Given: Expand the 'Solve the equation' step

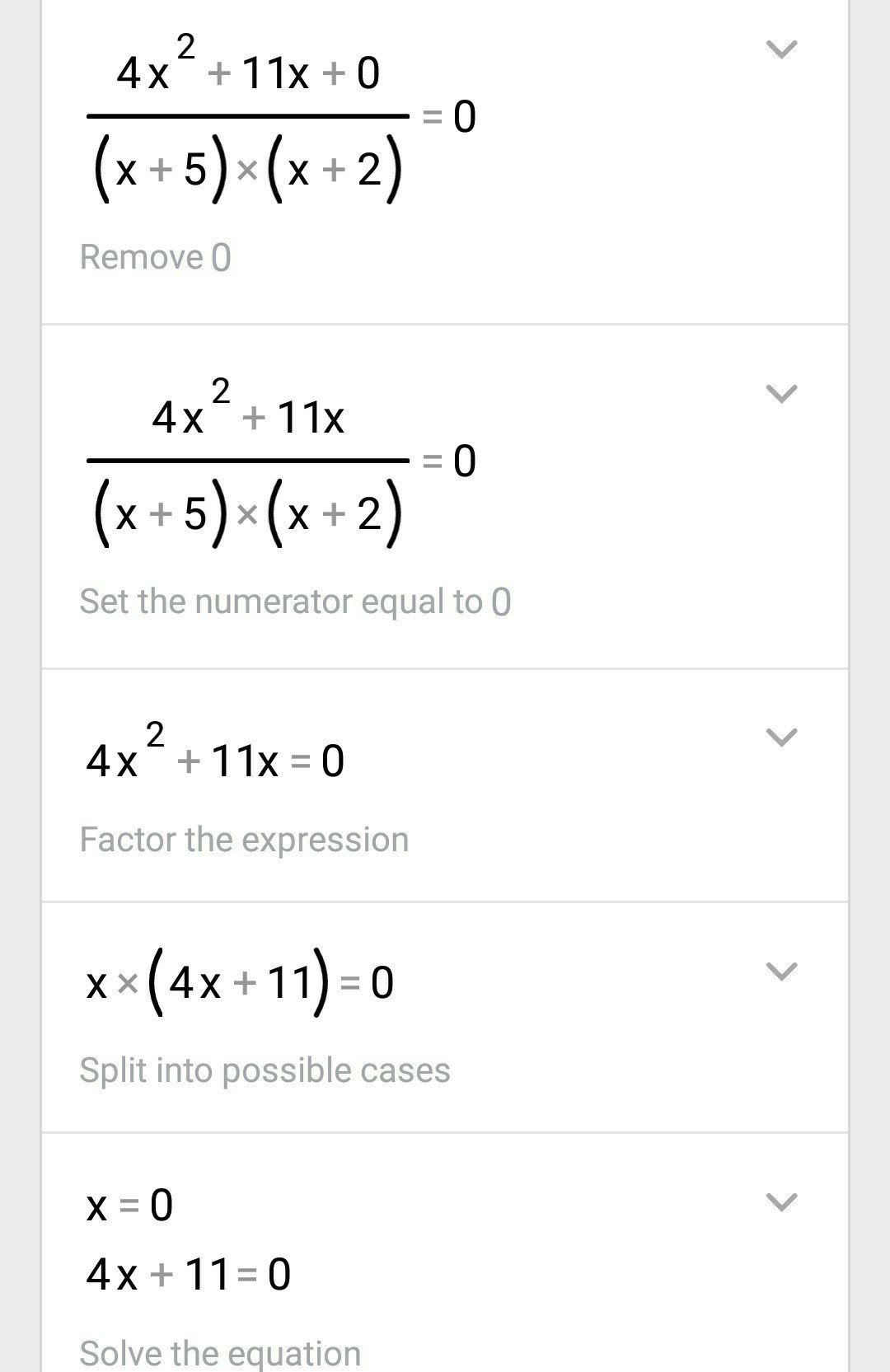Looking at the screenshot, I should (x=781, y=1202).
